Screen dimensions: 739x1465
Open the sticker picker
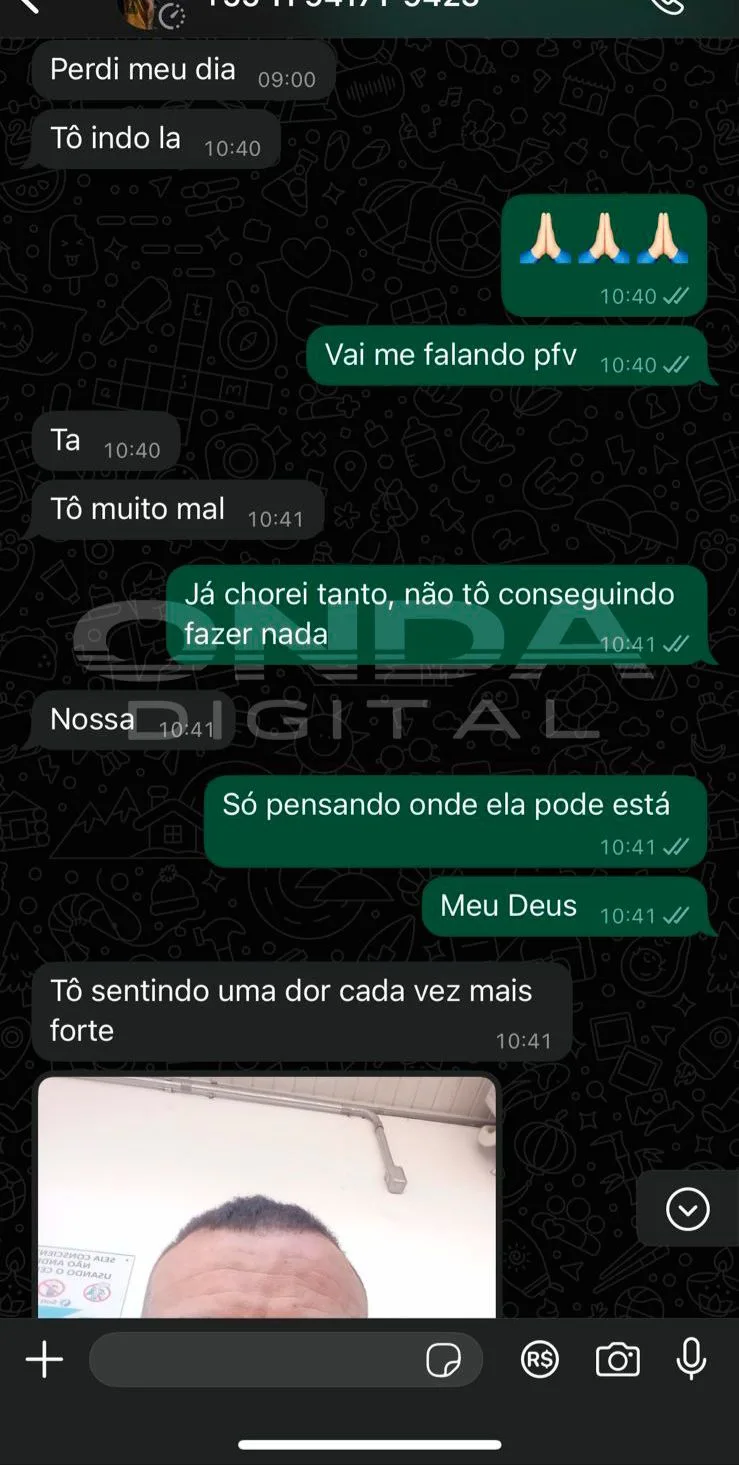pos(443,1360)
